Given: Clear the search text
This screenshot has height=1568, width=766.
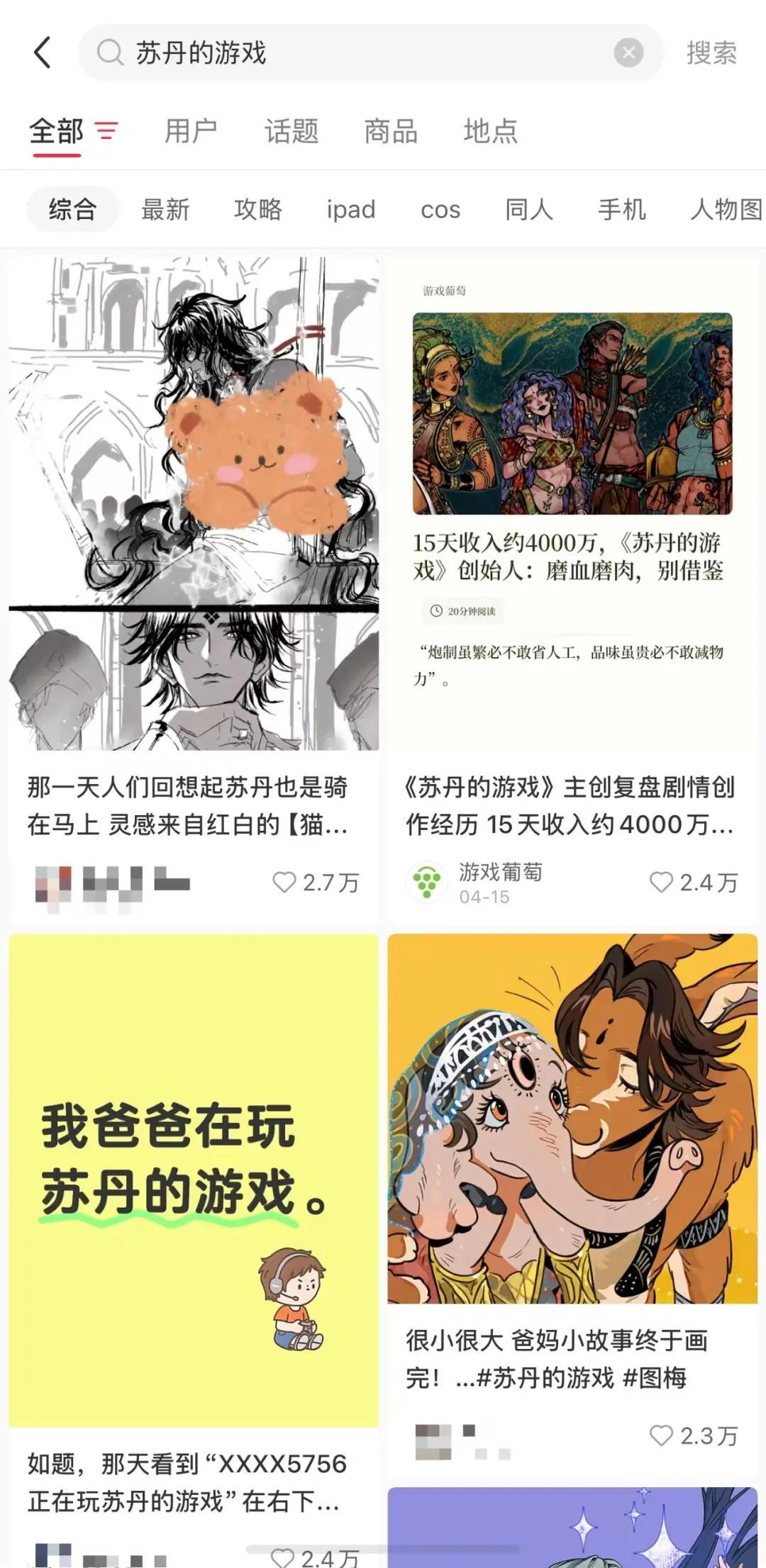Looking at the screenshot, I should tap(628, 53).
